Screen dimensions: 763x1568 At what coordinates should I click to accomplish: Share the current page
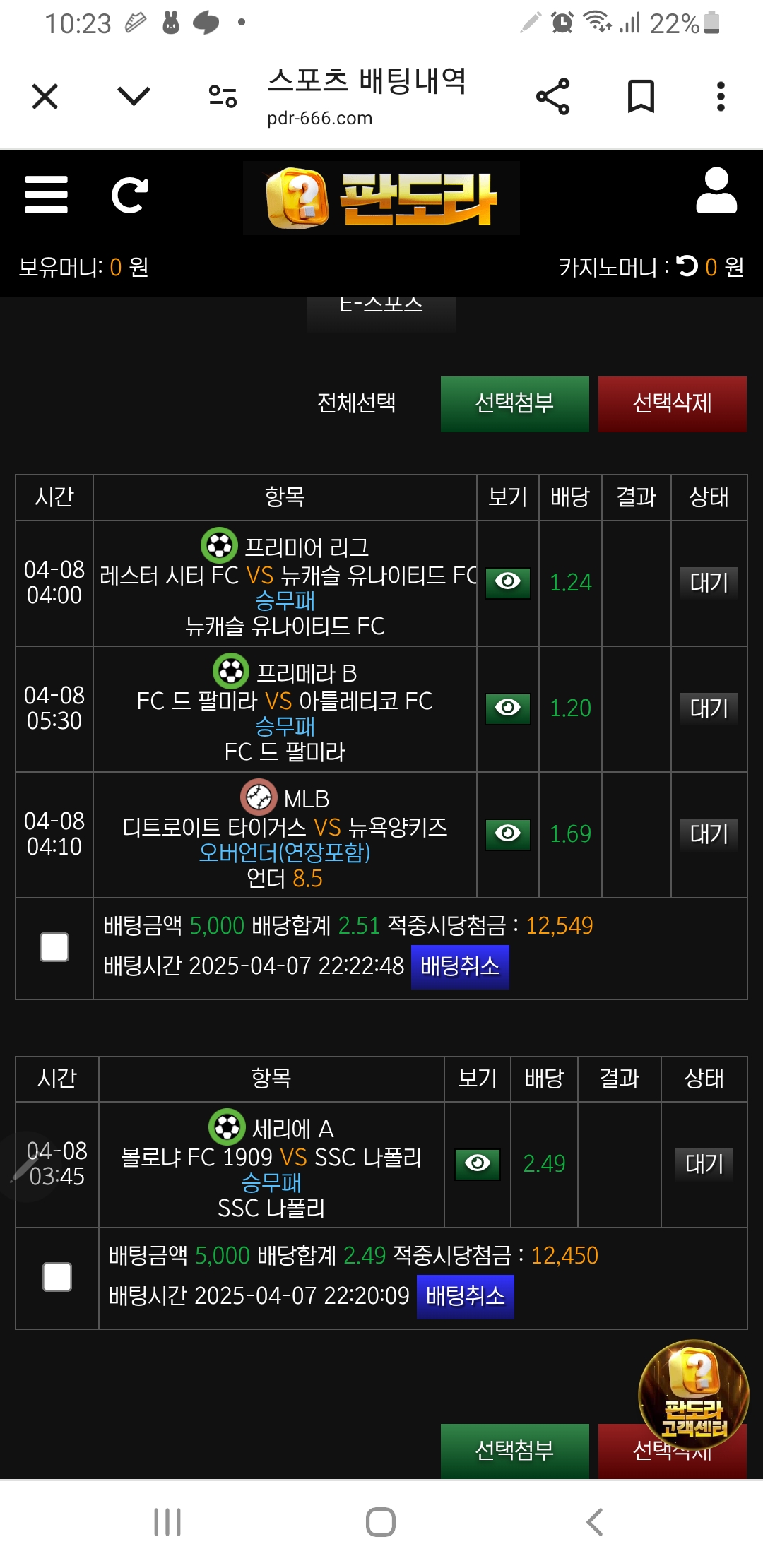pos(552,96)
